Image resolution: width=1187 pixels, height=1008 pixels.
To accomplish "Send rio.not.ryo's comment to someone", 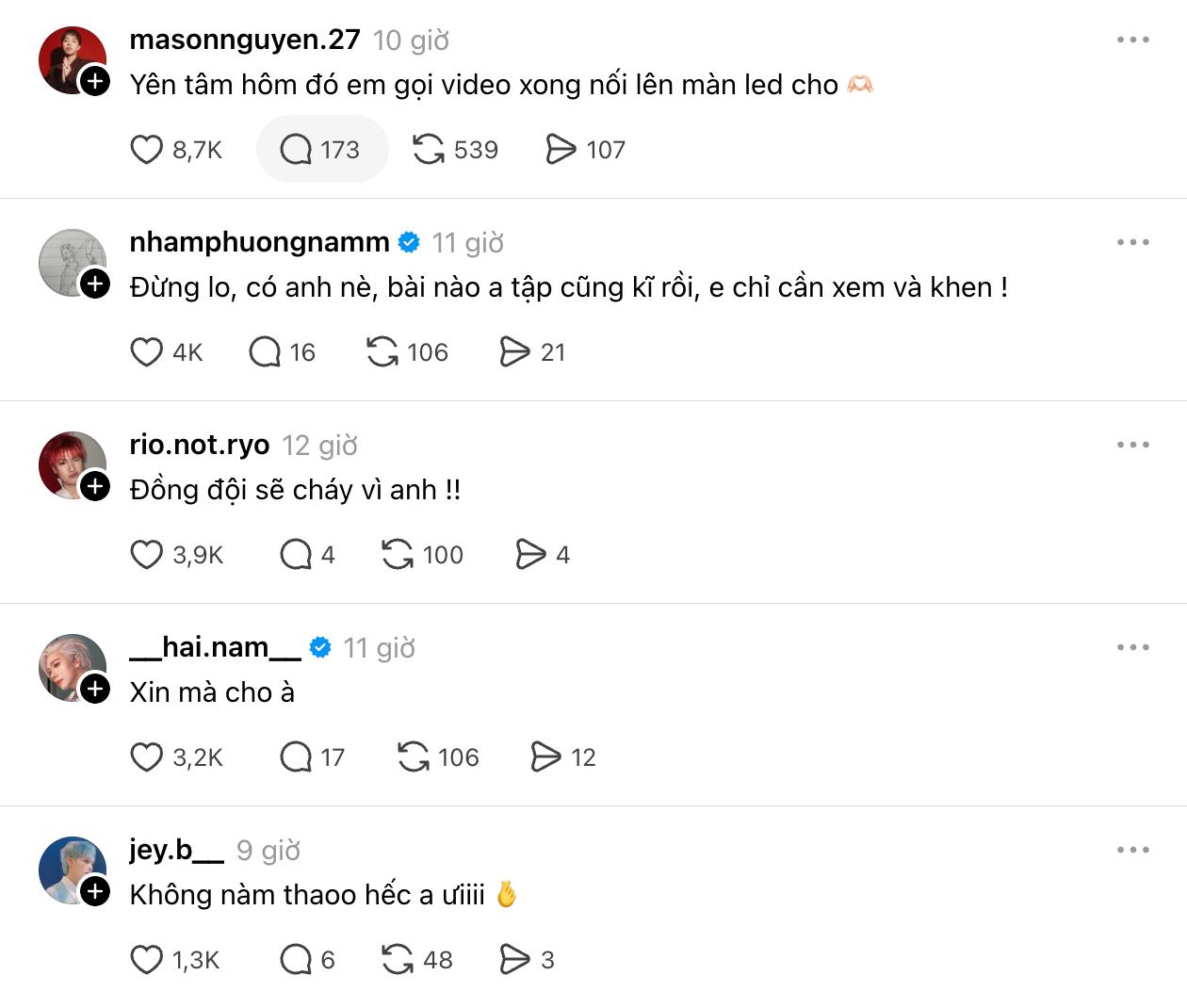I will point(530,555).
